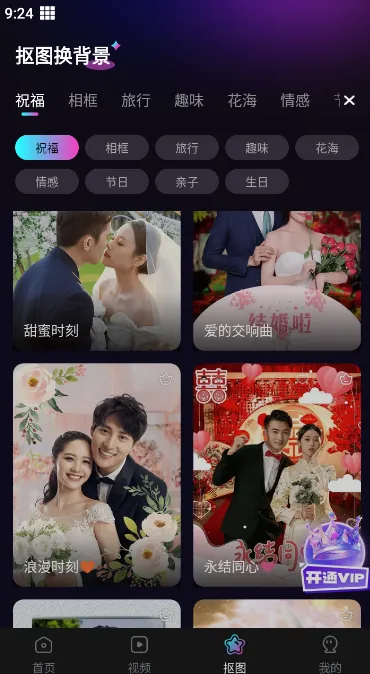This screenshot has width=370, height=674.
Task: Open the 浪漫时刻 template card
Action: pyautogui.click(x=97, y=475)
